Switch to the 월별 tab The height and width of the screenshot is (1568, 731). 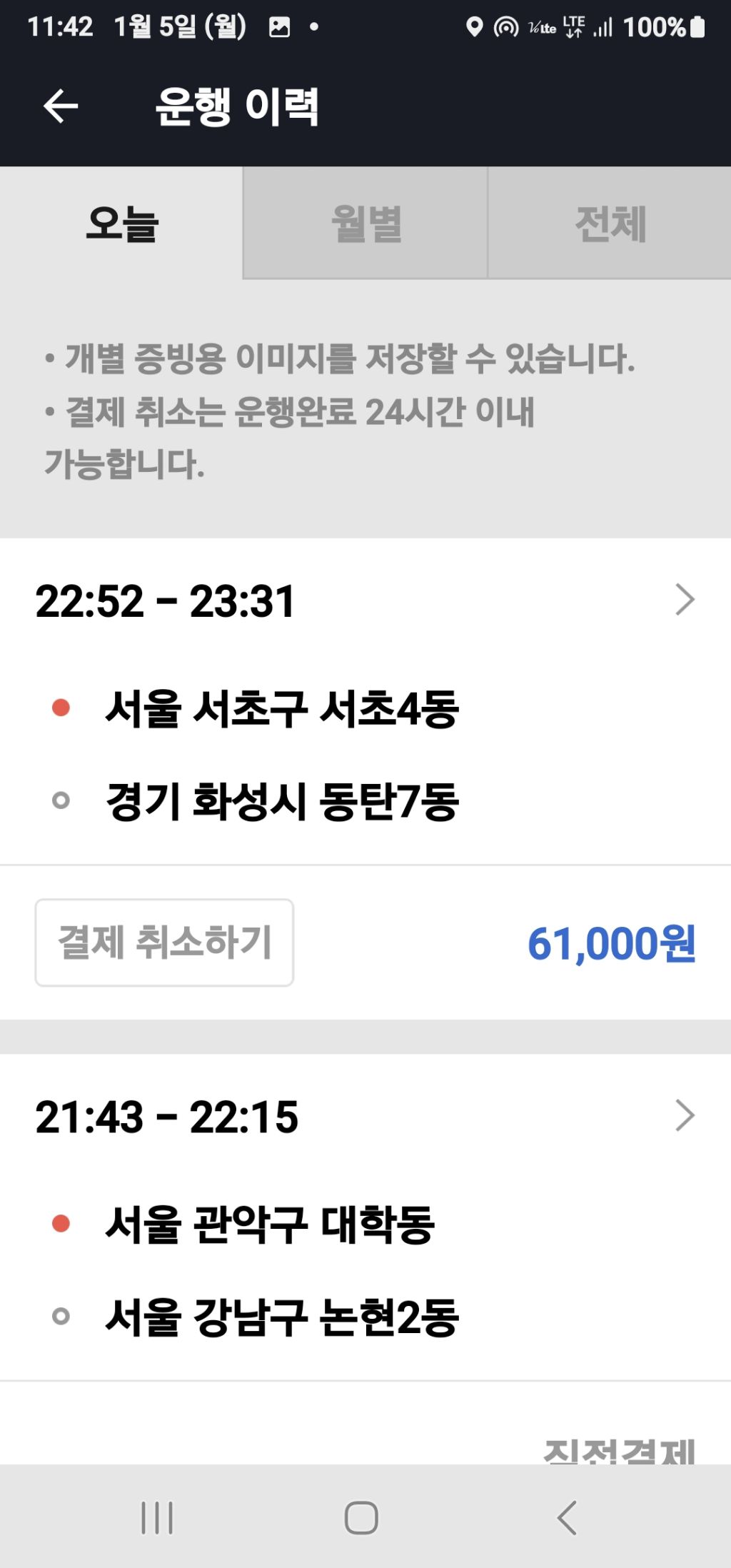[365, 223]
